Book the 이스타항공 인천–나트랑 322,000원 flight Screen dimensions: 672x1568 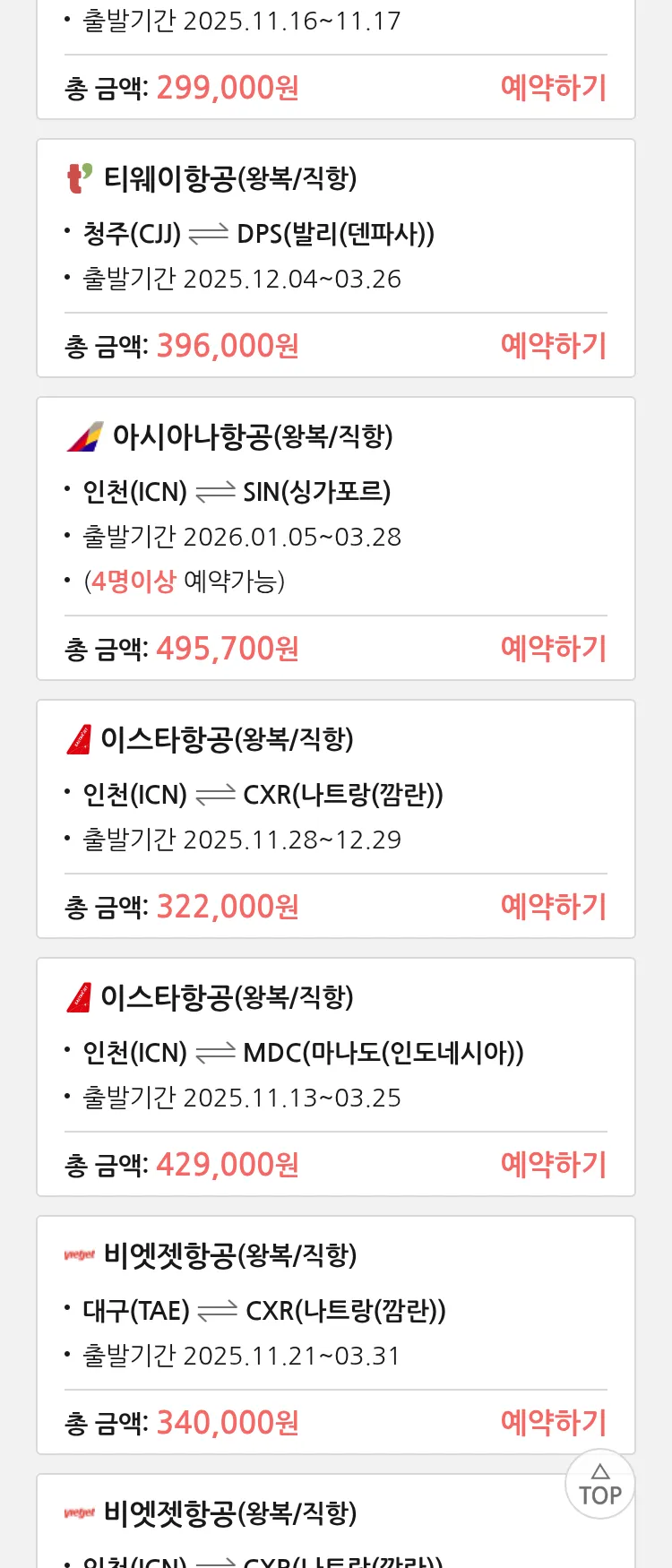pos(553,907)
